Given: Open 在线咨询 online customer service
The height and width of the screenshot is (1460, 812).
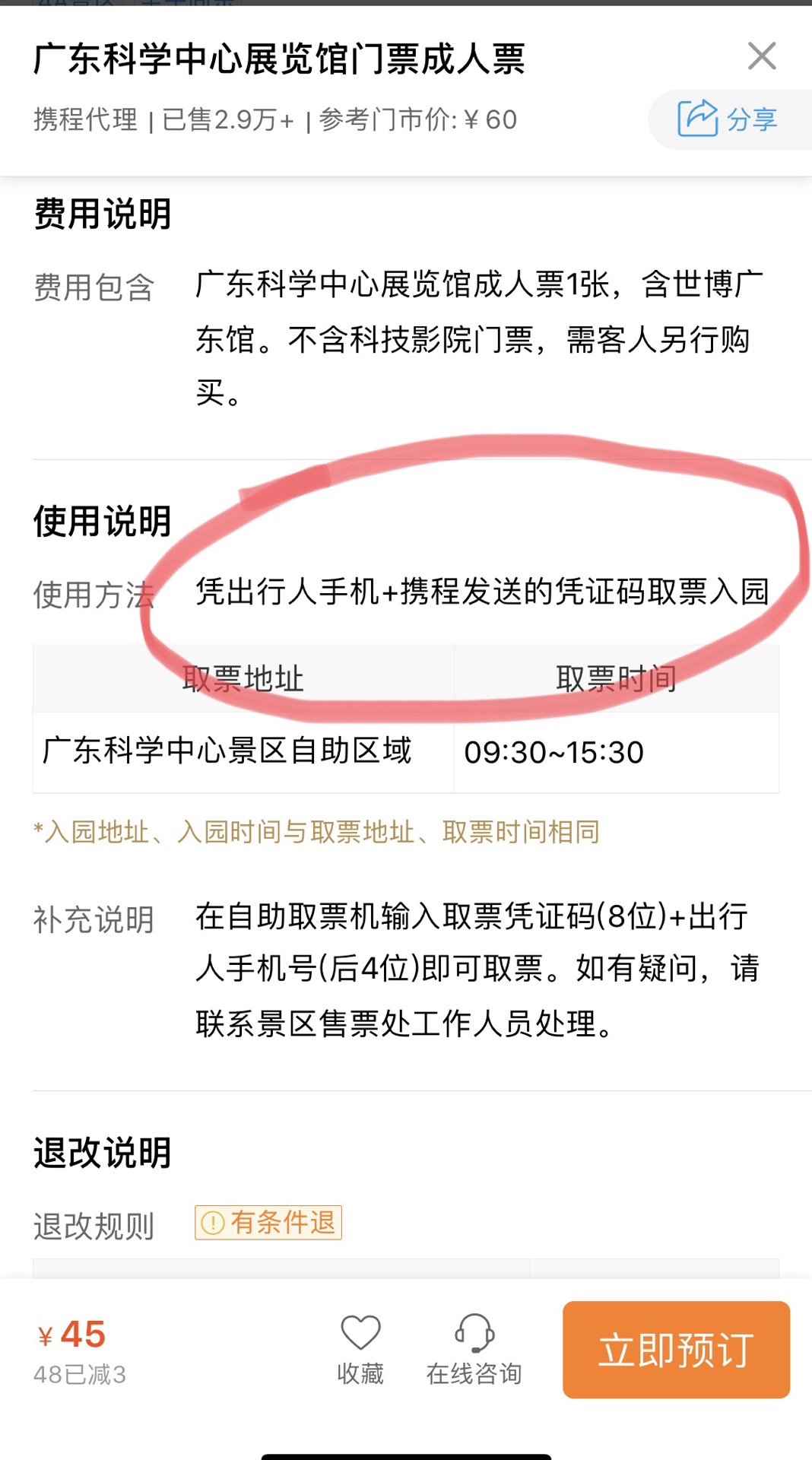Looking at the screenshot, I should pos(474,1350).
